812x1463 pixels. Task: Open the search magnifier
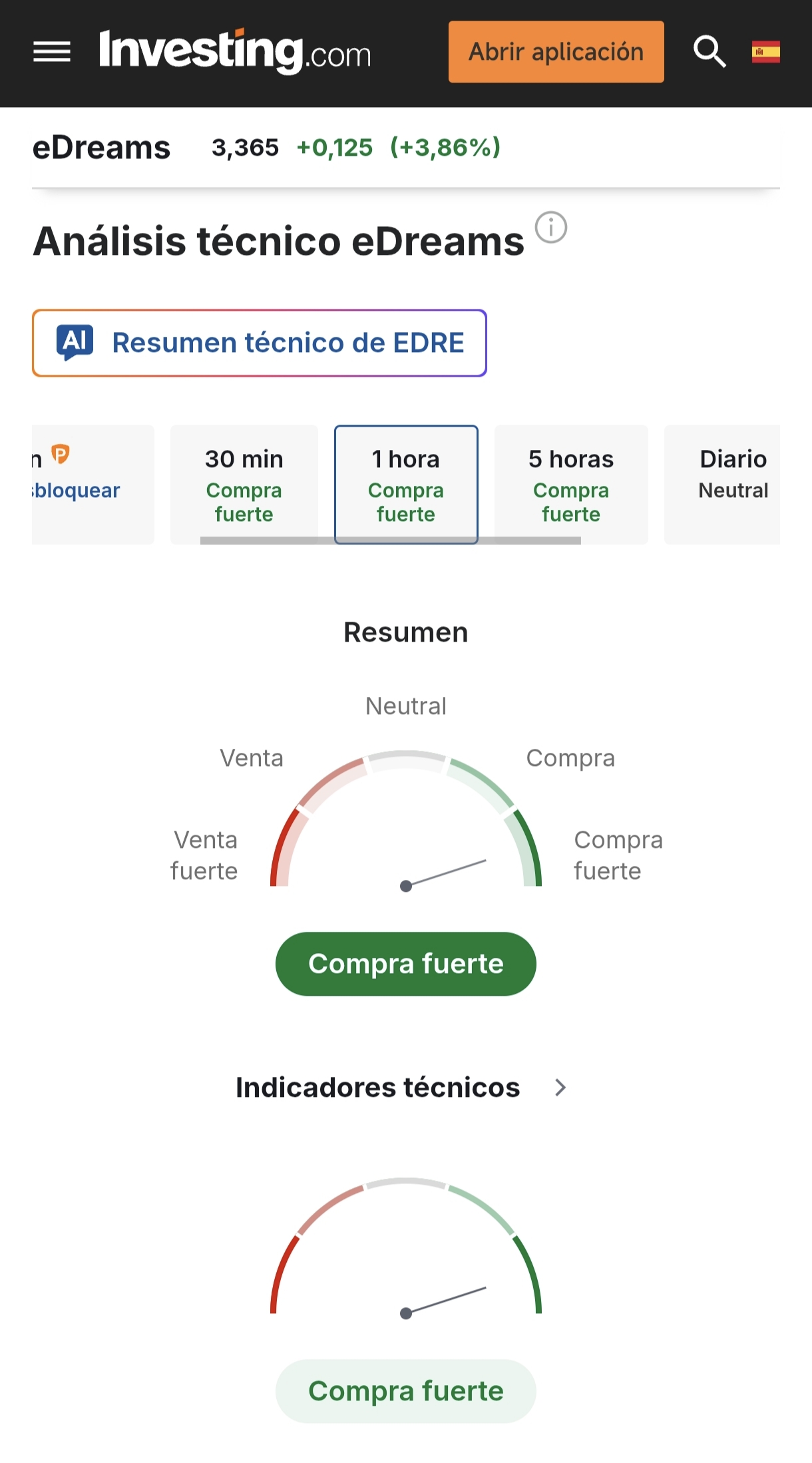click(x=710, y=52)
